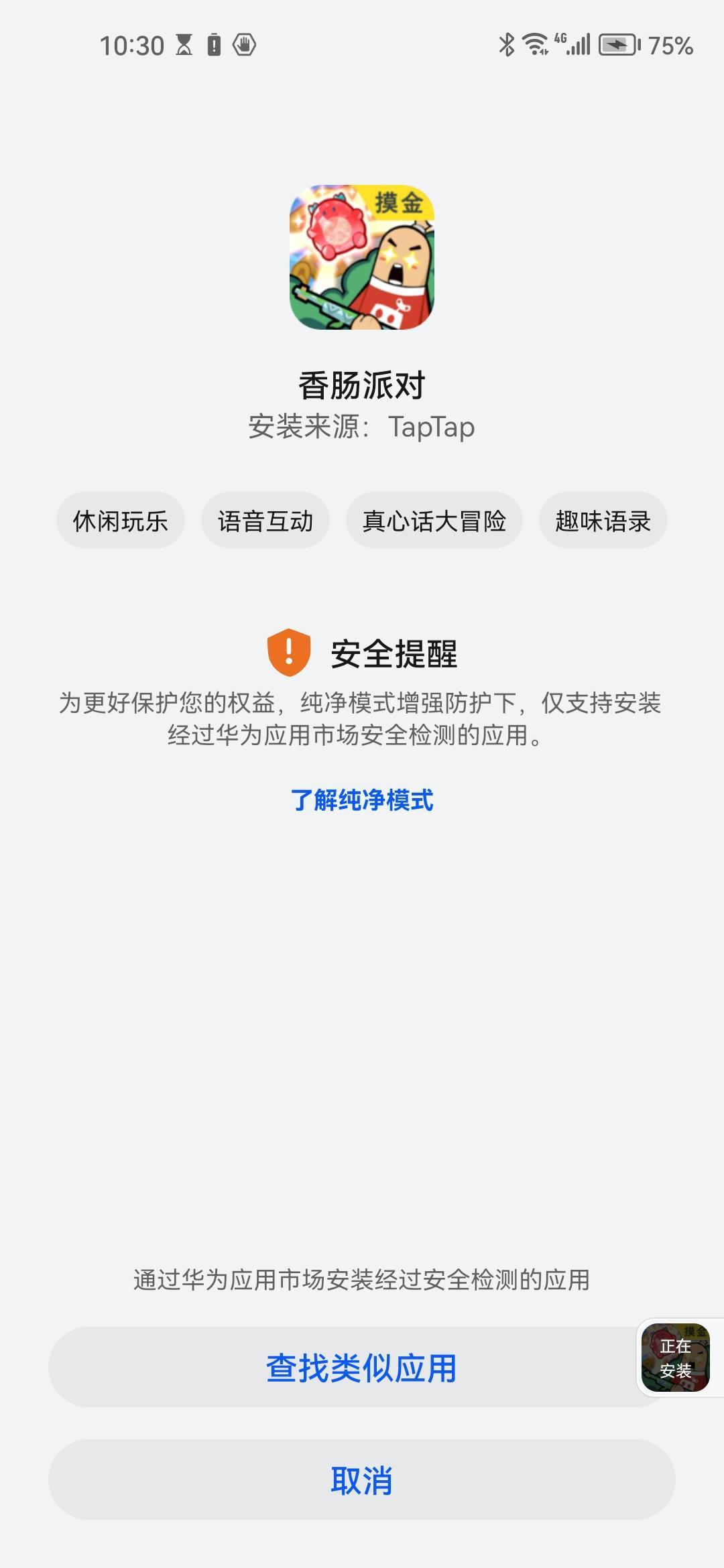Expand the 真心话大冒险 tag
Image resolution: width=724 pixels, height=1568 pixels.
tap(434, 520)
